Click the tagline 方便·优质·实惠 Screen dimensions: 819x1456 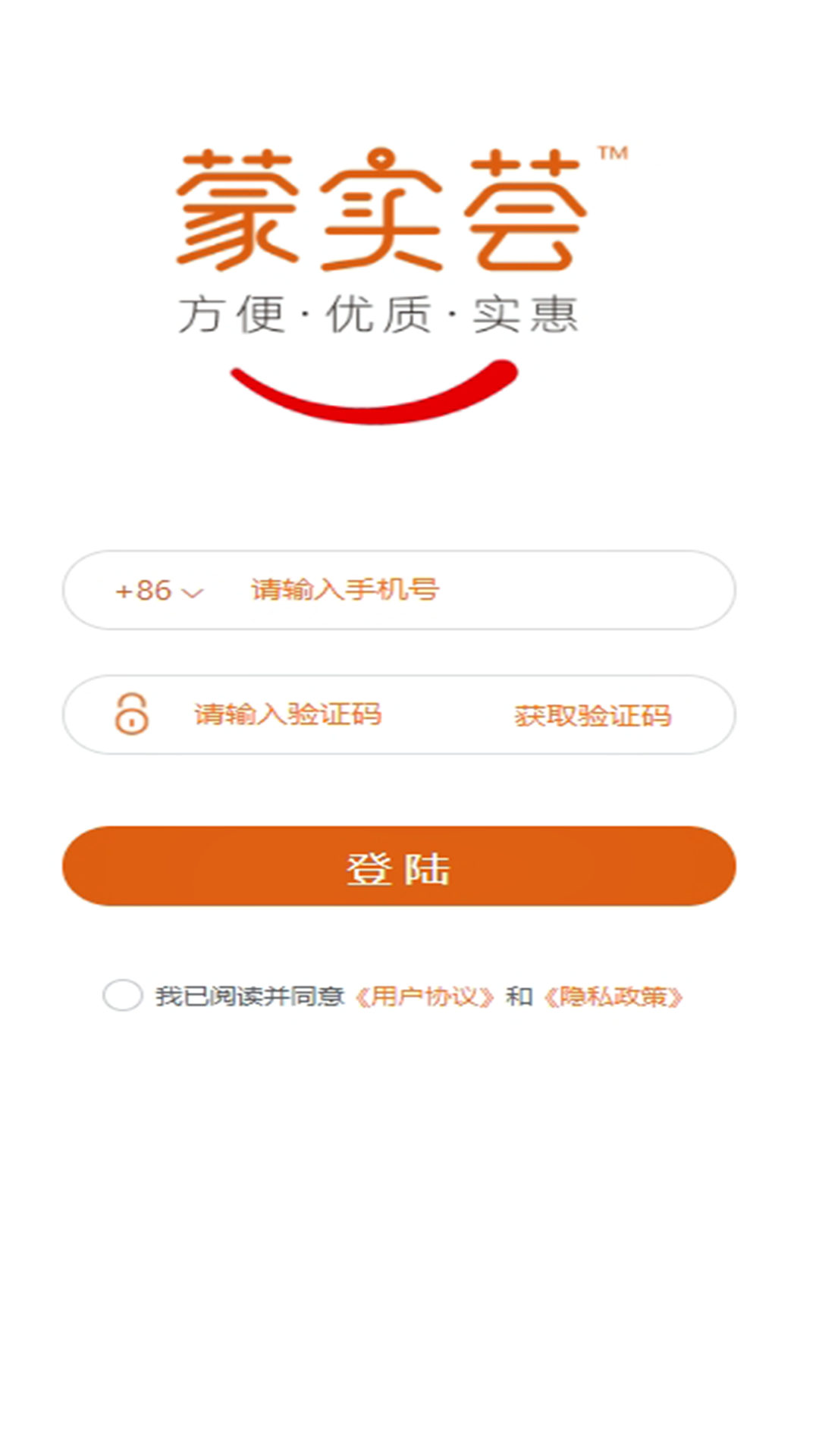tap(379, 311)
